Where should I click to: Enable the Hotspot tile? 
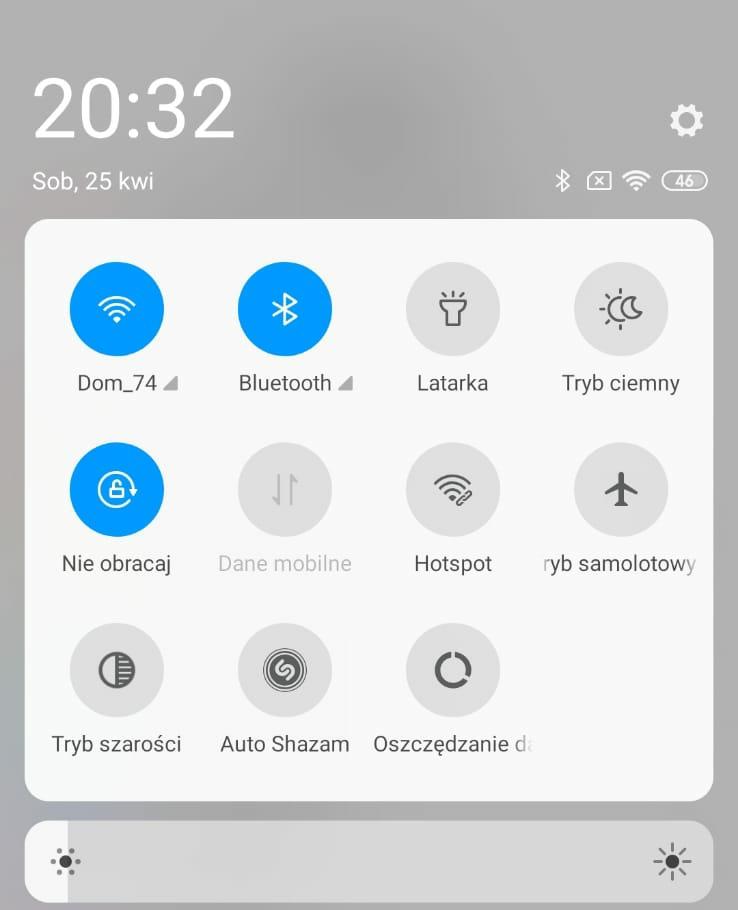click(453, 490)
